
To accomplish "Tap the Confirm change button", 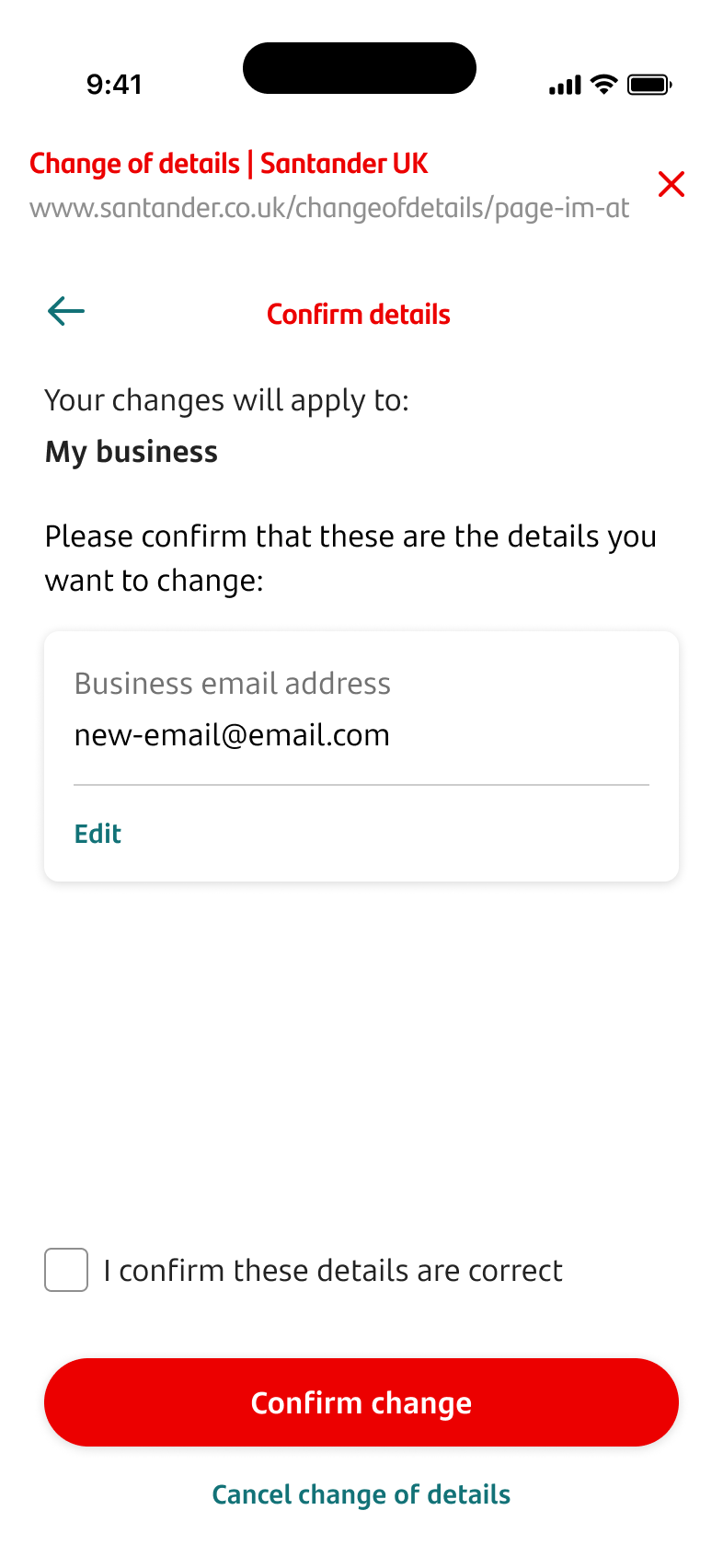I will [361, 1402].
